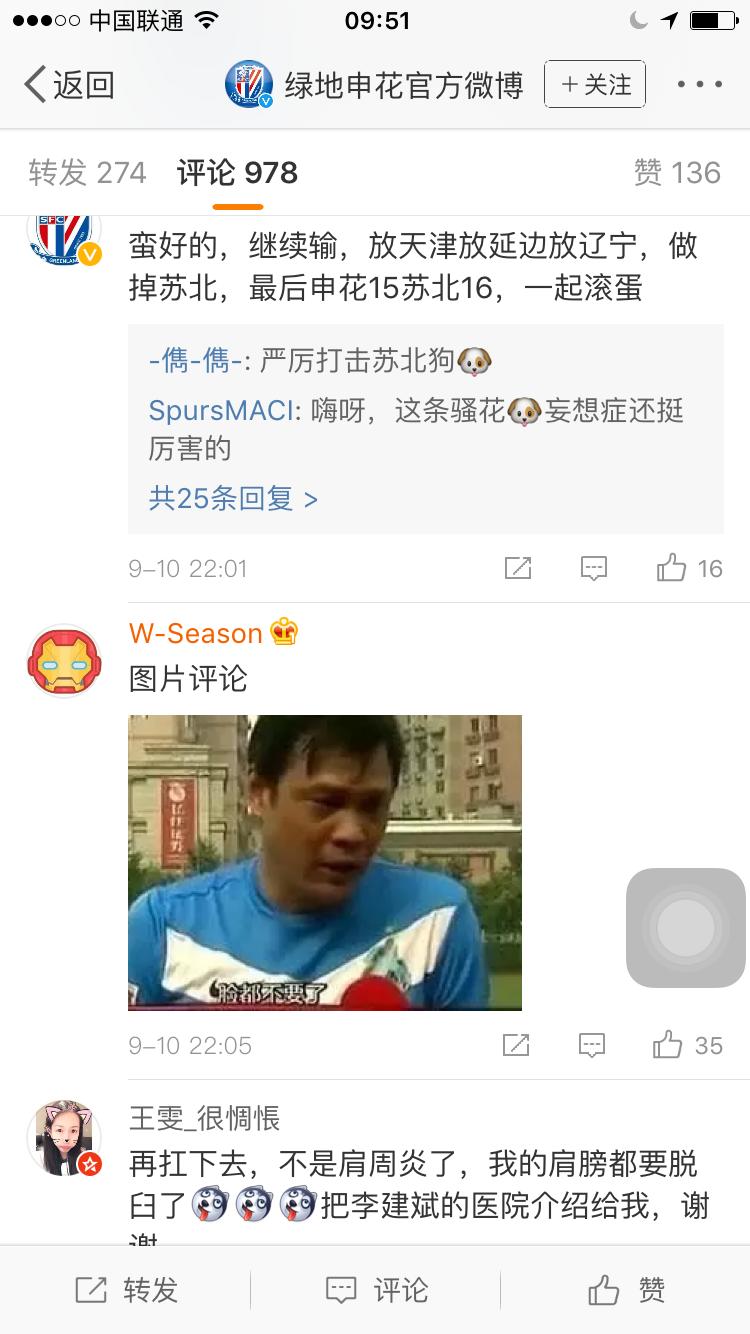Tap 转发 in the bottom bar
Screen dimensions: 750x1334
[126, 1290]
